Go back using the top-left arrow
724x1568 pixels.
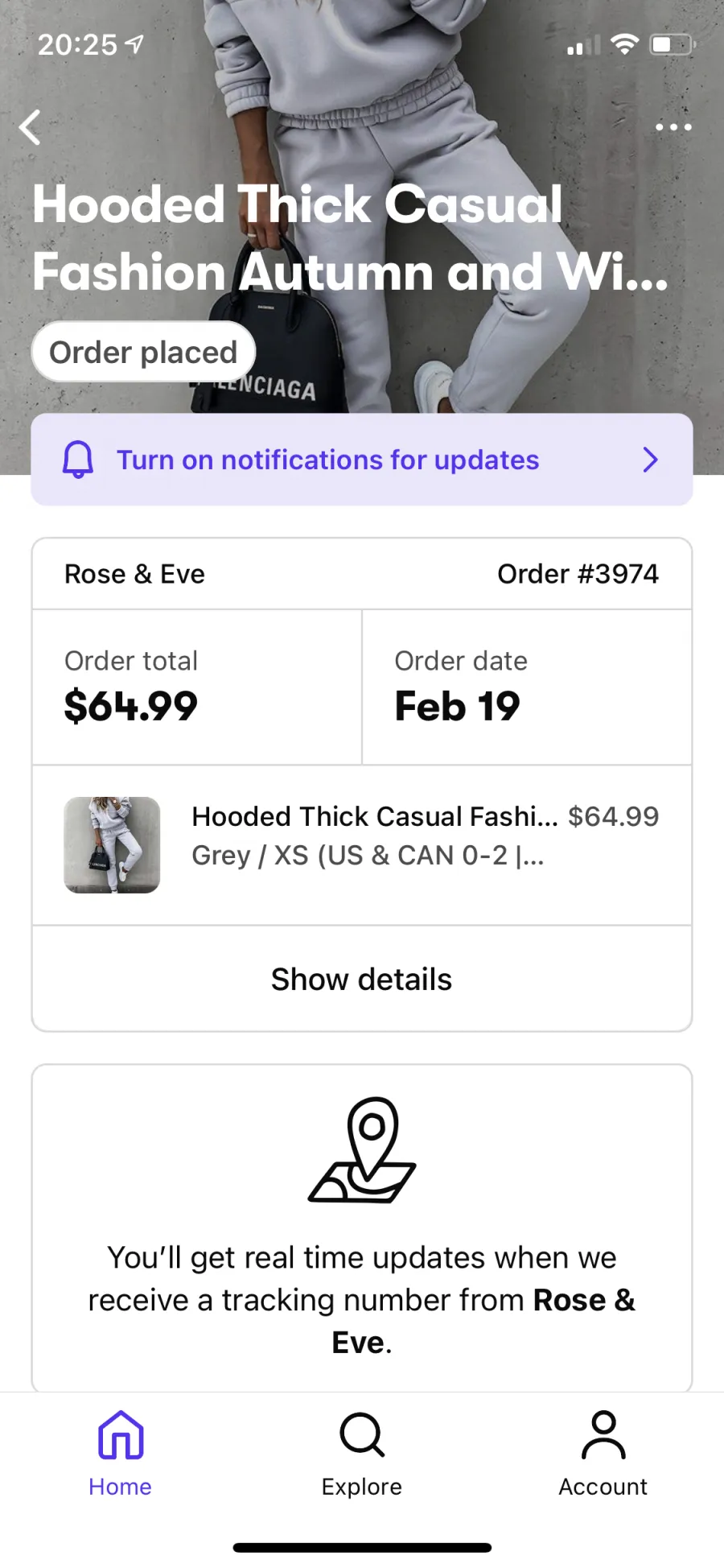[31, 127]
